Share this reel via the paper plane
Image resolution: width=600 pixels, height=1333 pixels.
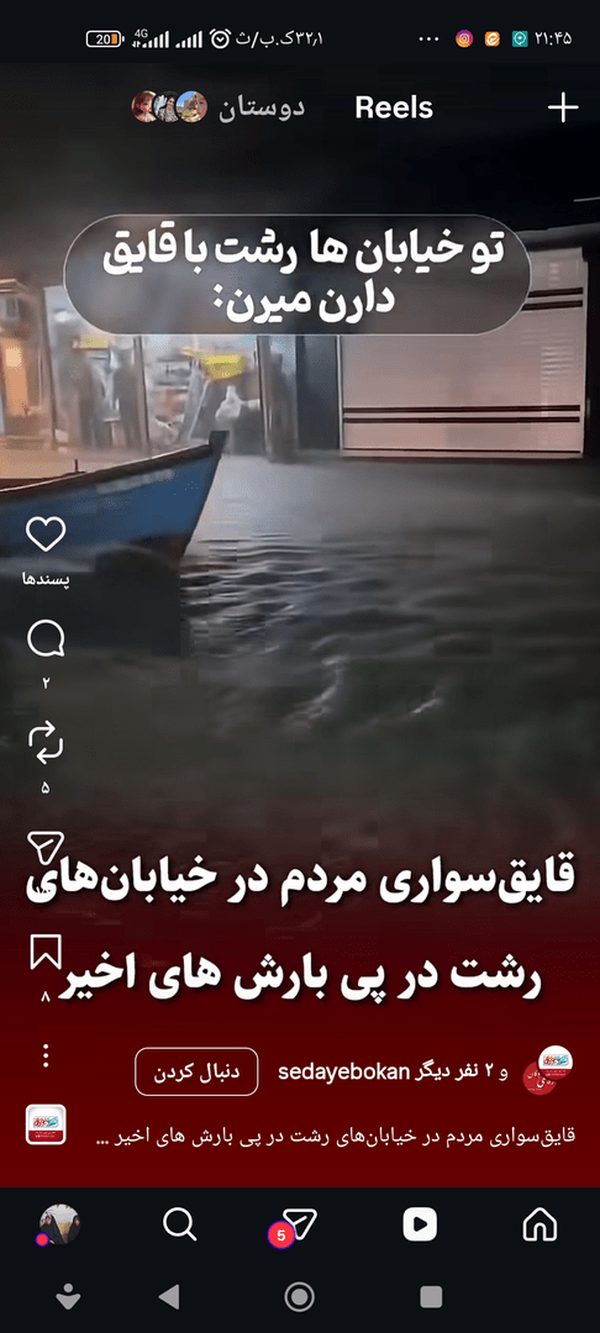tap(45, 848)
